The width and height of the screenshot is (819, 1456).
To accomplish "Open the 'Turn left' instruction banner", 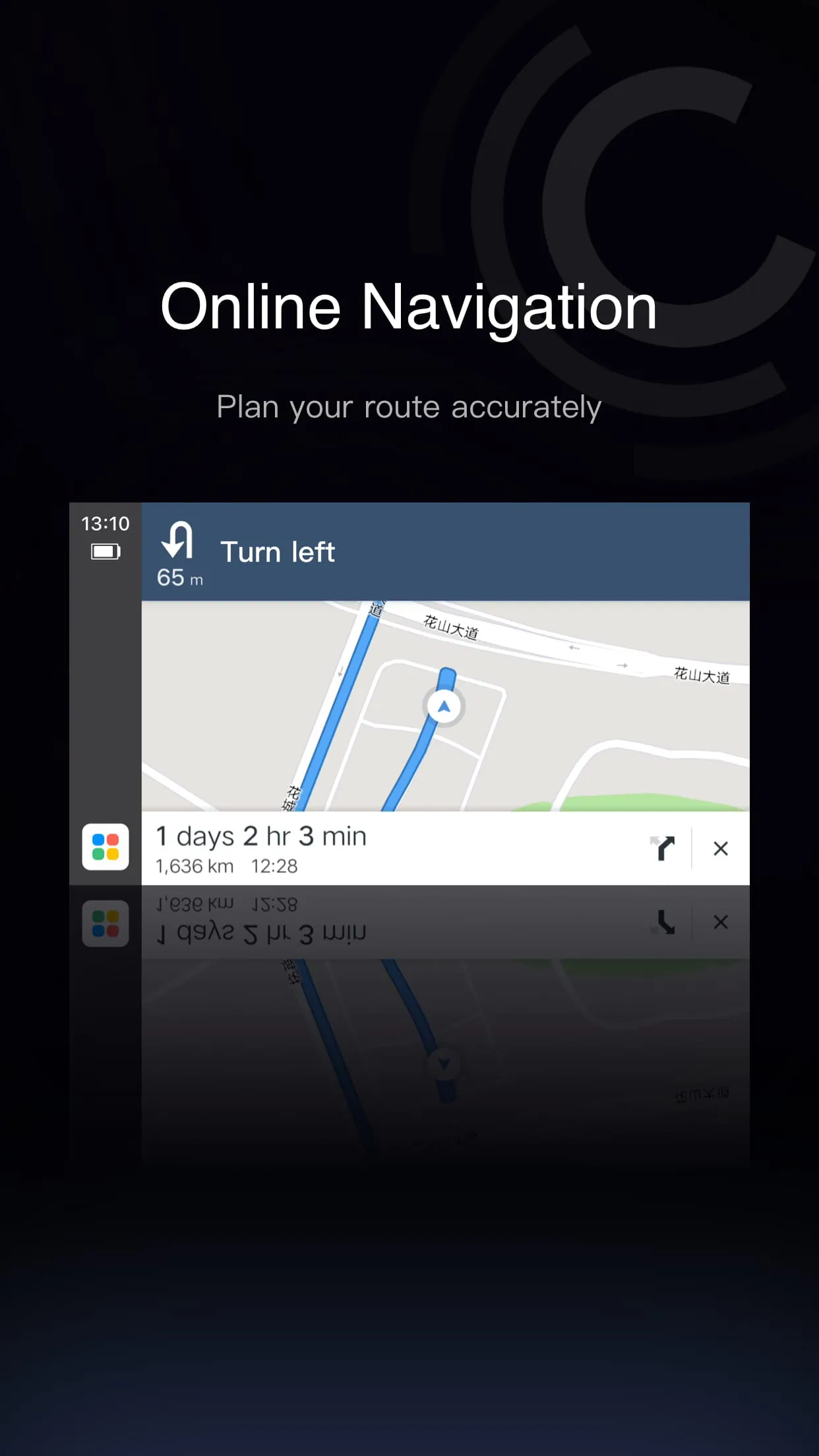I will click(278, 551).
